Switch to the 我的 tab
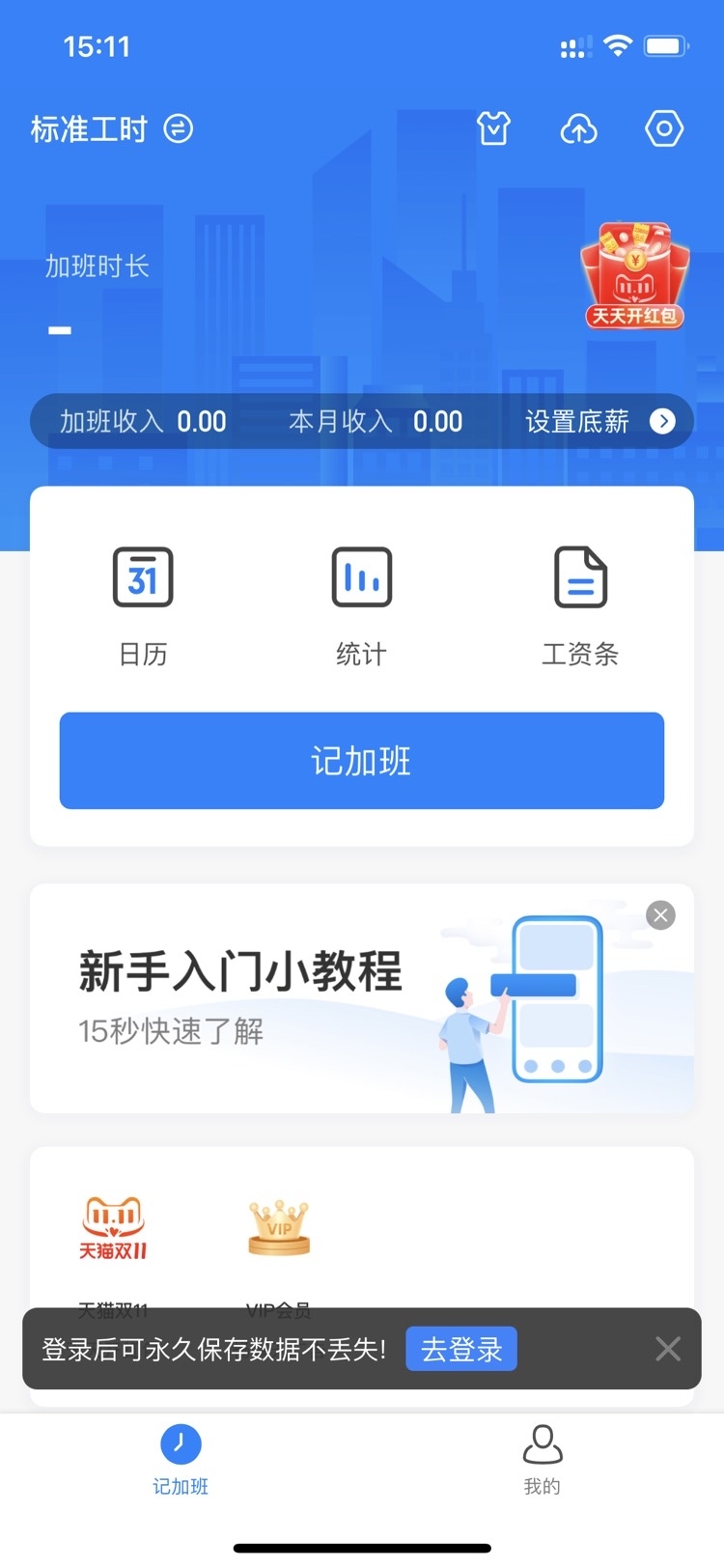The height and width of the screenshot is (1568, 724). tap(542, 1460)
